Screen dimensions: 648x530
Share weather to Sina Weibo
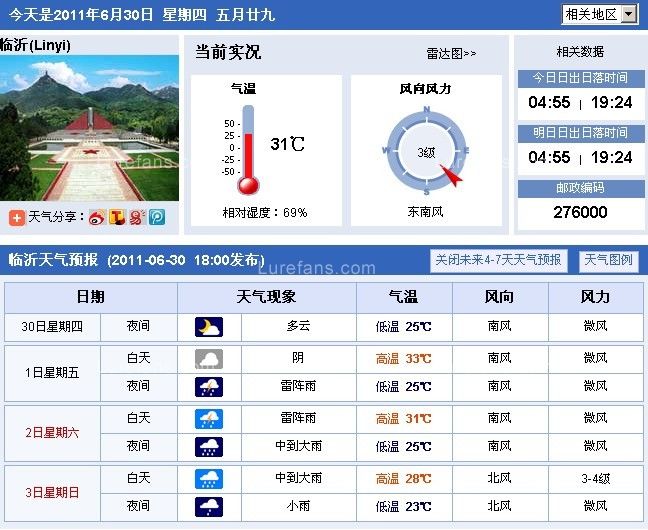click(97, 217)
